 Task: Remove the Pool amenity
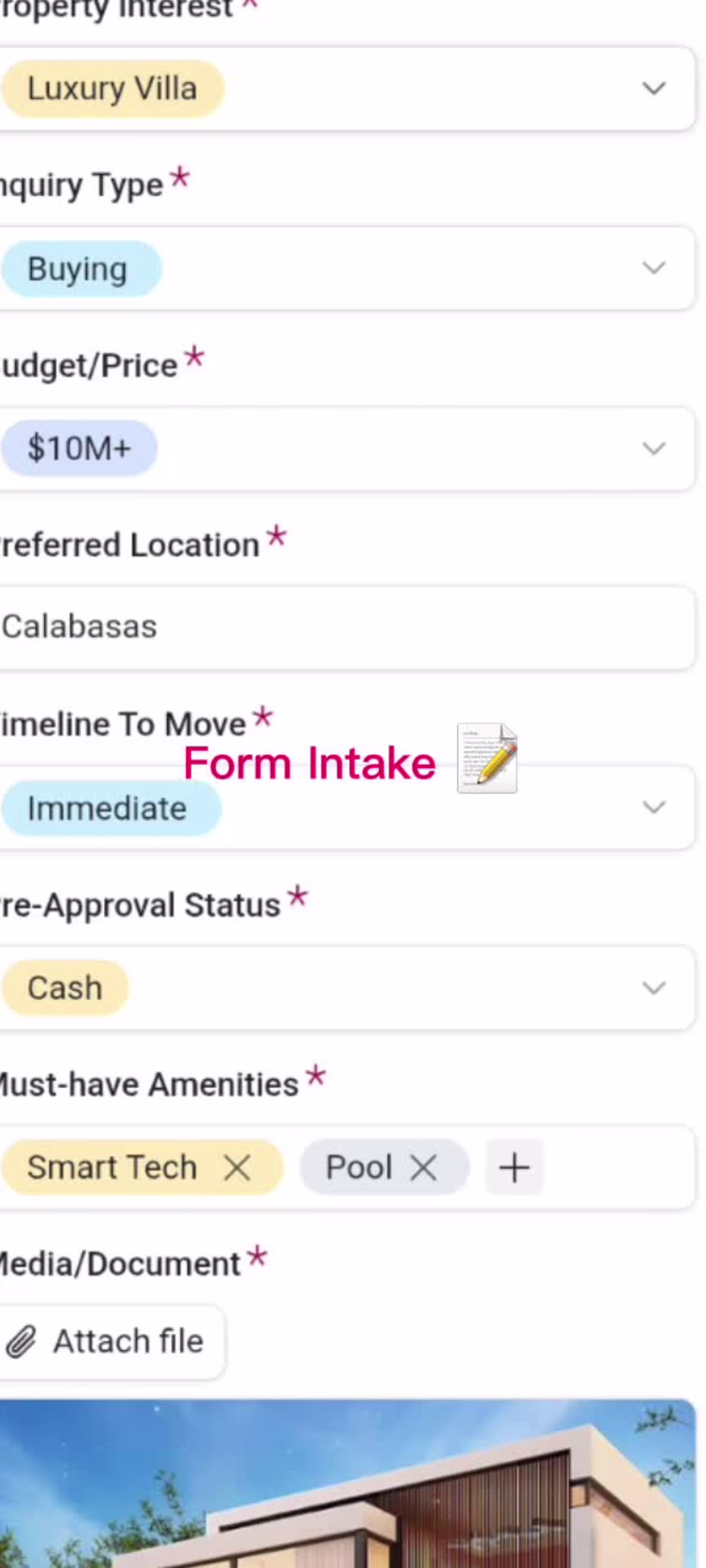(x=424, y=1168)
